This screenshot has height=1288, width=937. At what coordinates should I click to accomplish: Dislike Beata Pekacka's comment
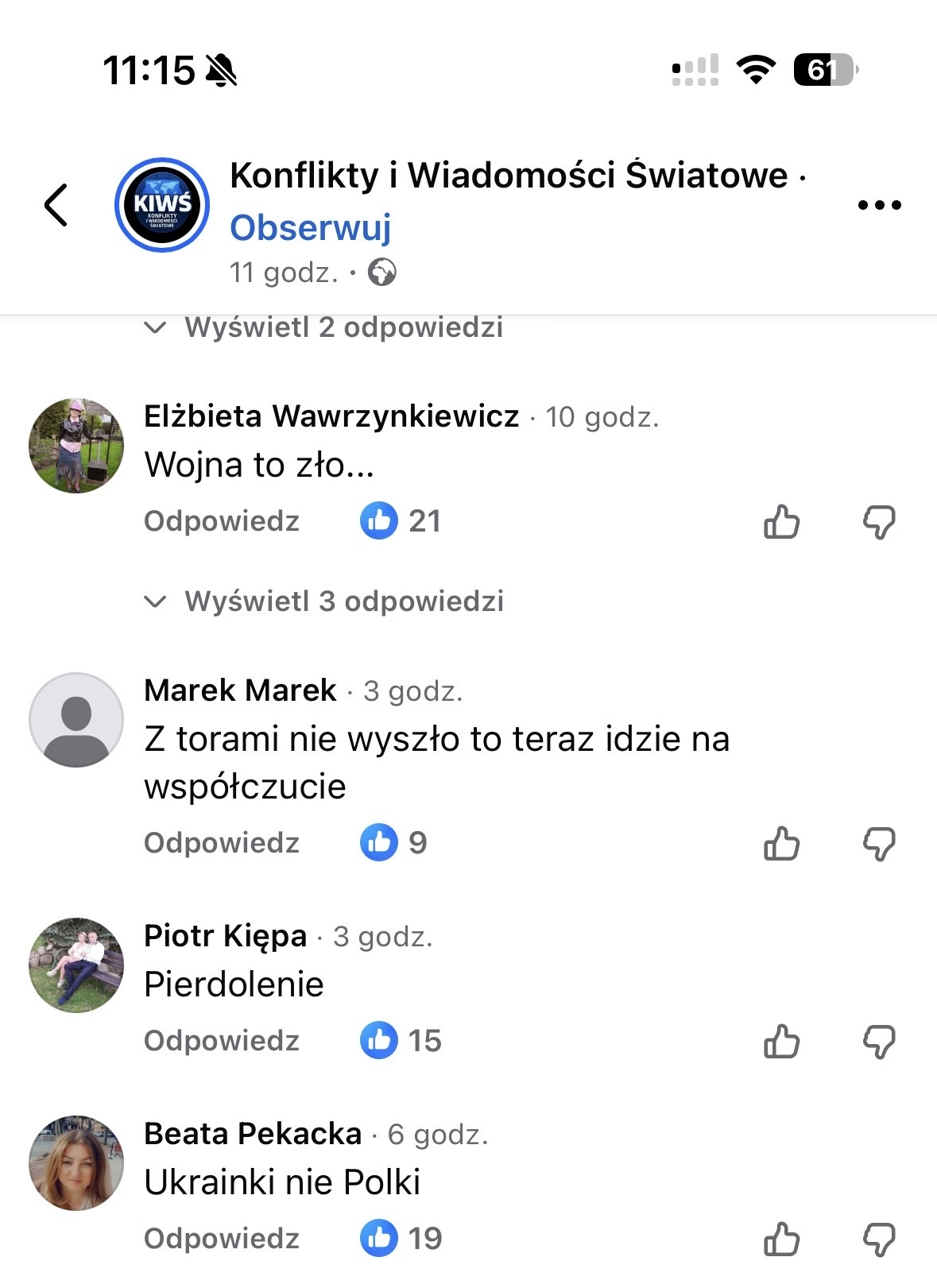coord(879,1240)
